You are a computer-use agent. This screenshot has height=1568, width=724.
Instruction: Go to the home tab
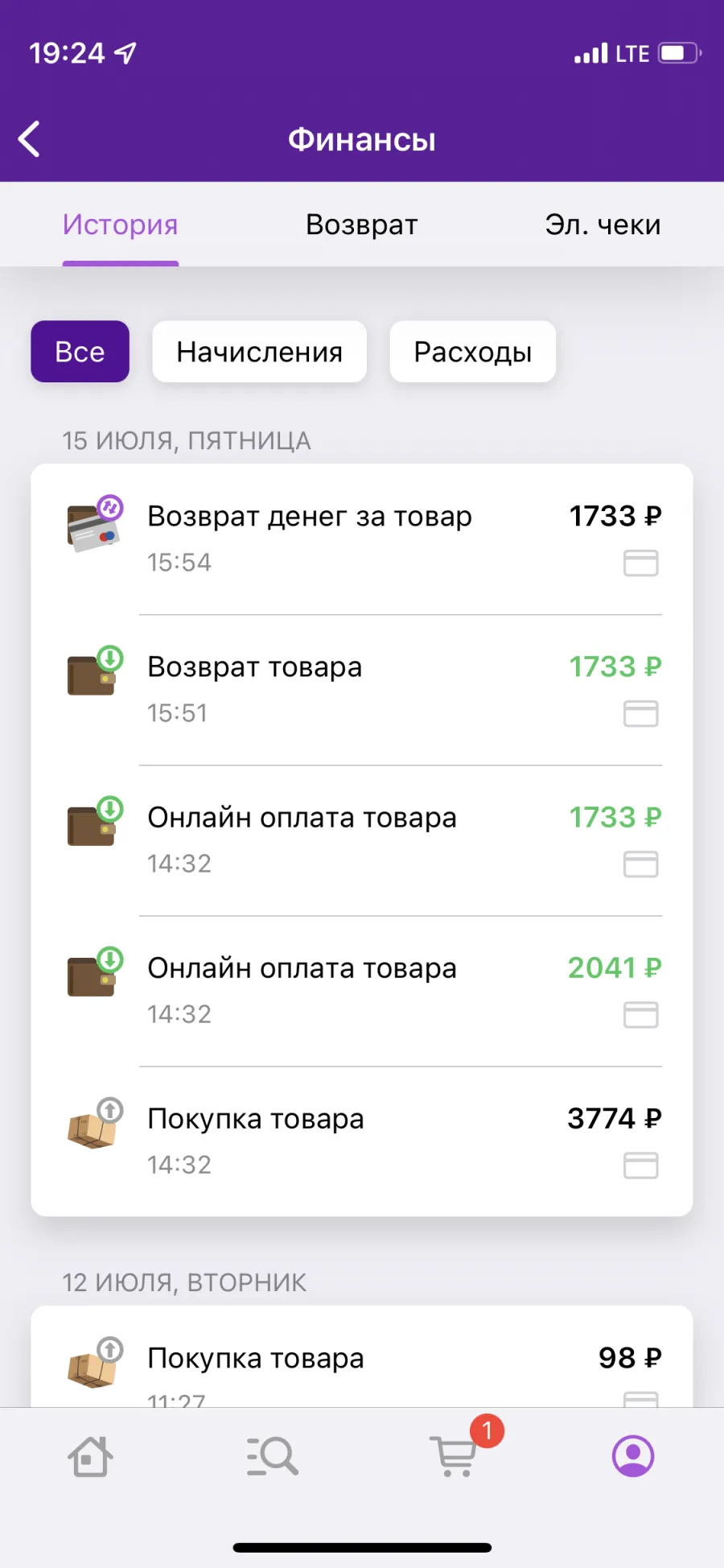(x=90, y=1456)
